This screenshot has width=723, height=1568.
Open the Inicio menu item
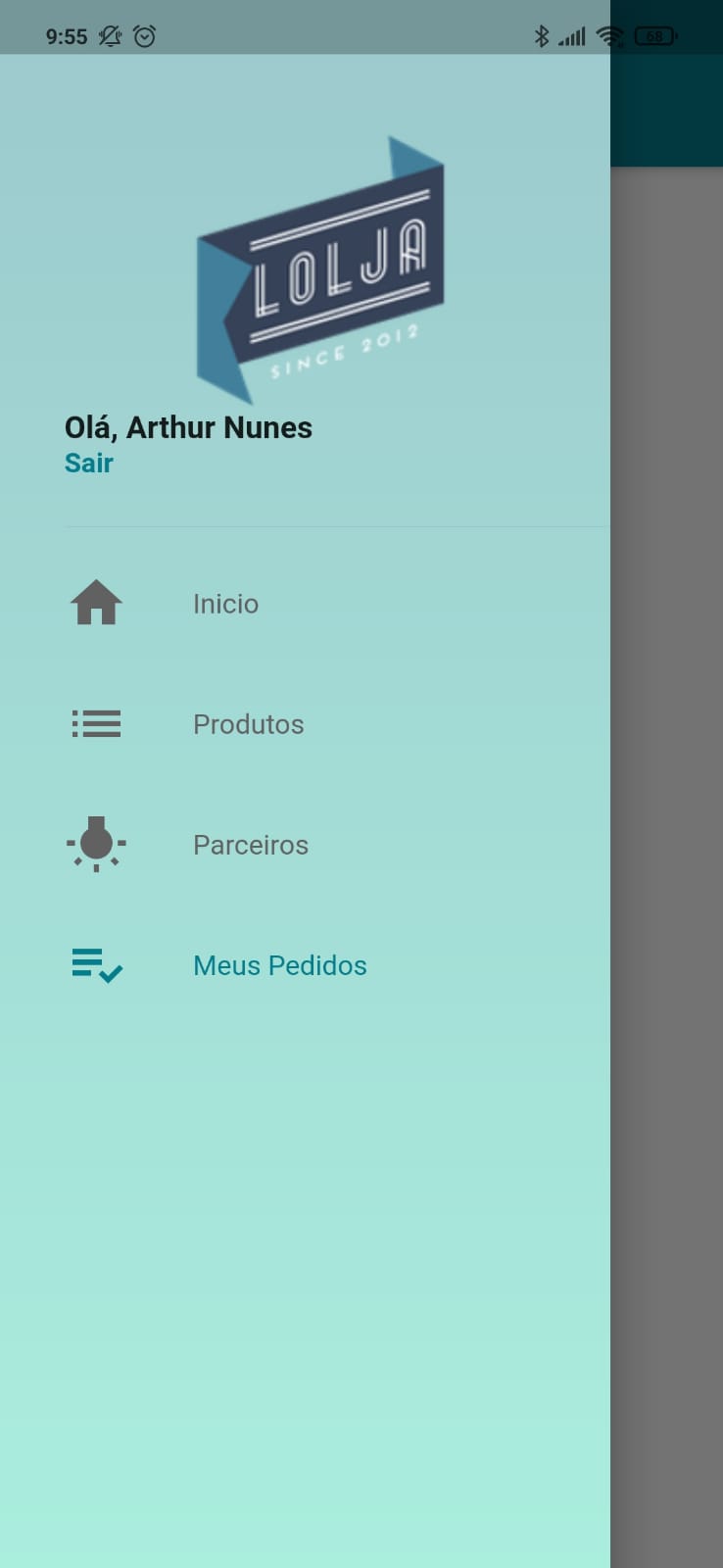point(226,604)
